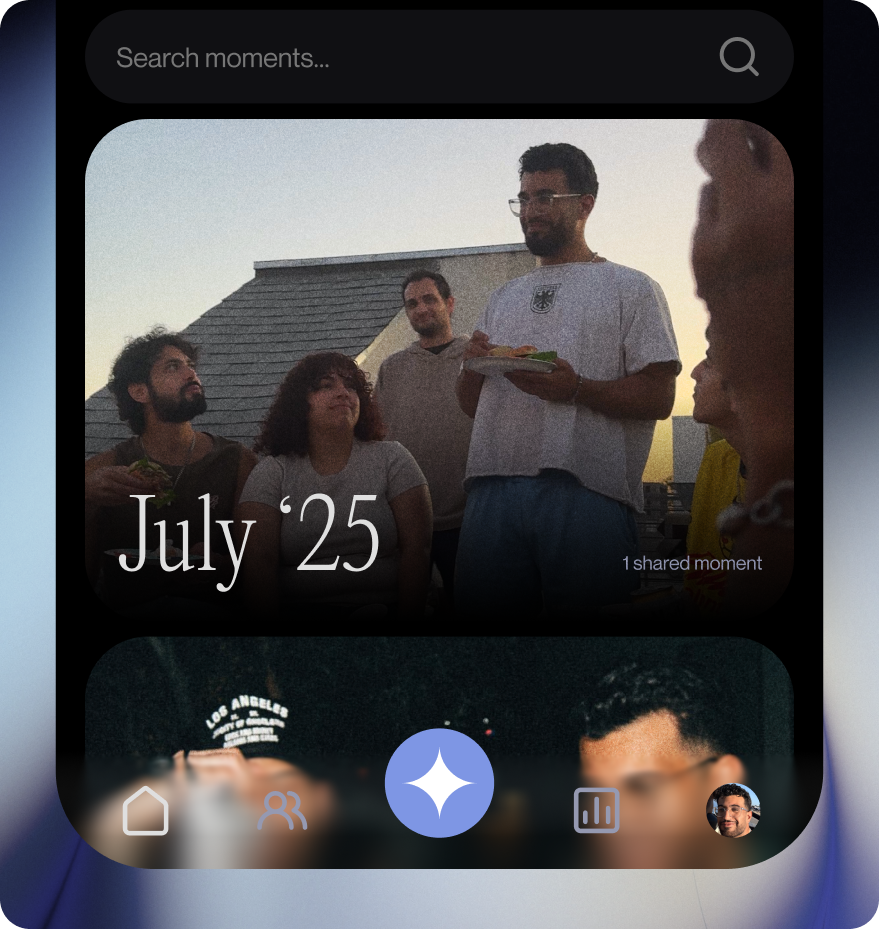The image size is (879, 929).
Task: Open your profile avatar
Action: pos(733,810)
